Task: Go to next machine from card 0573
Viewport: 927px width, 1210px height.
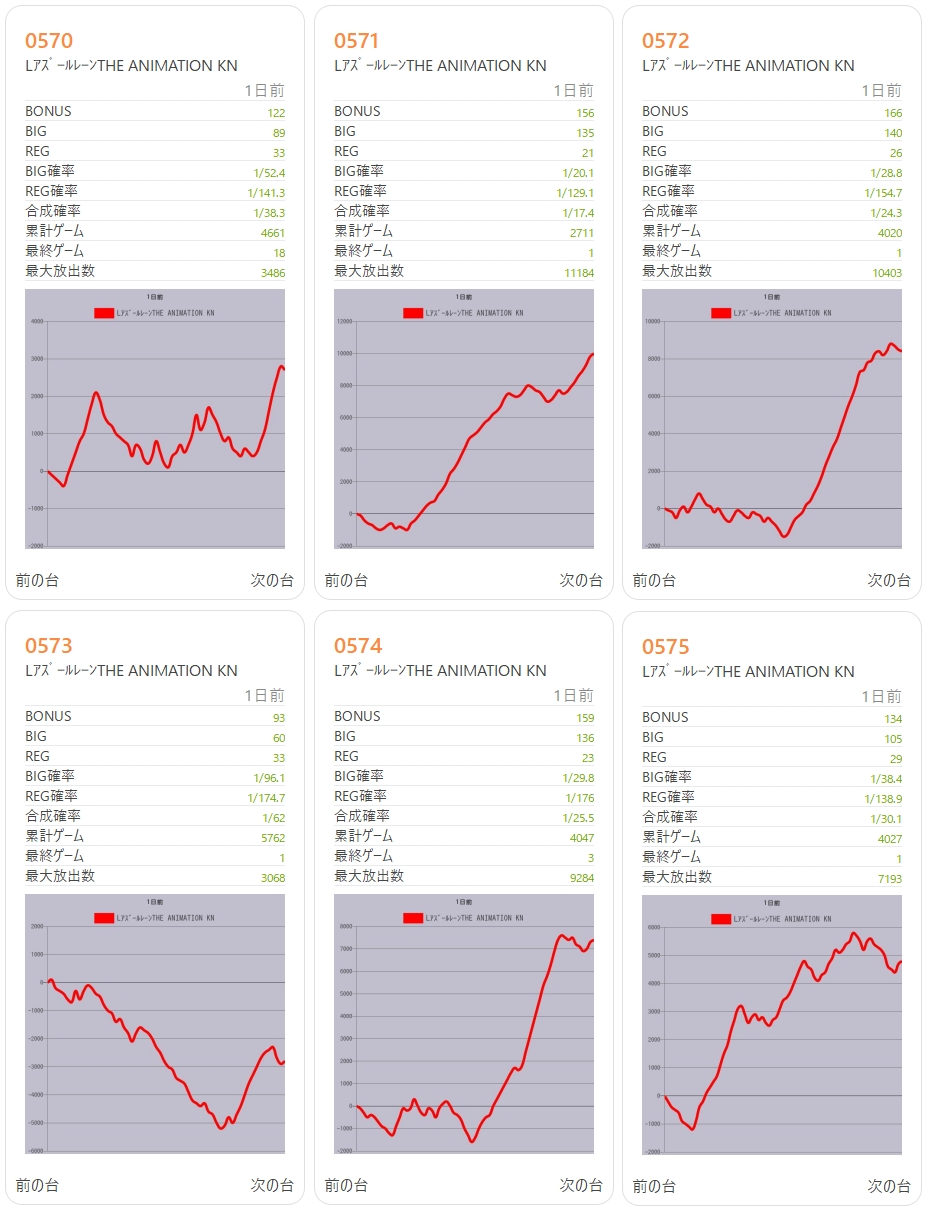Action: pyautogui.click(x=271, y=1185)
